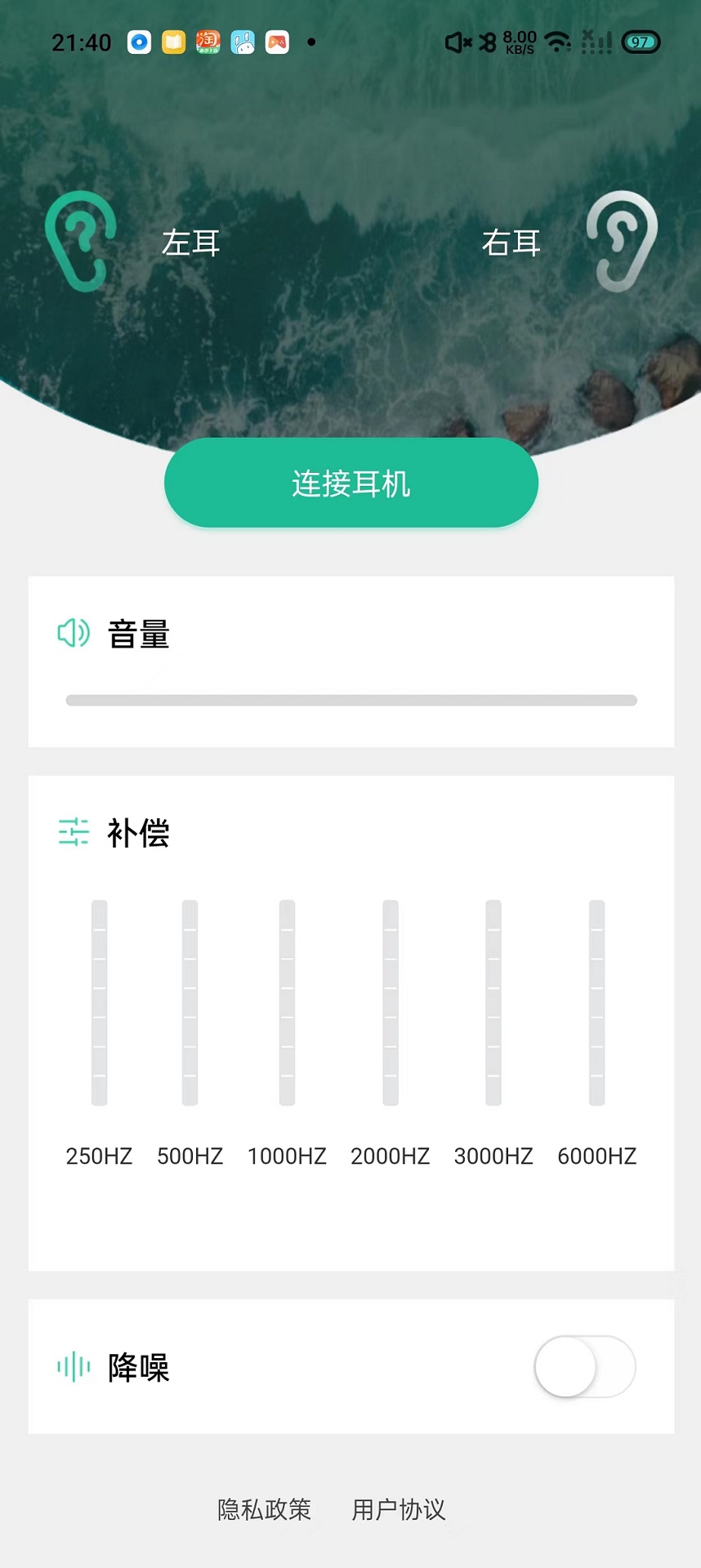The image size is (701, 1568).
Task: Click the volume speaker icon beside 音量
Action: point(73,634)
